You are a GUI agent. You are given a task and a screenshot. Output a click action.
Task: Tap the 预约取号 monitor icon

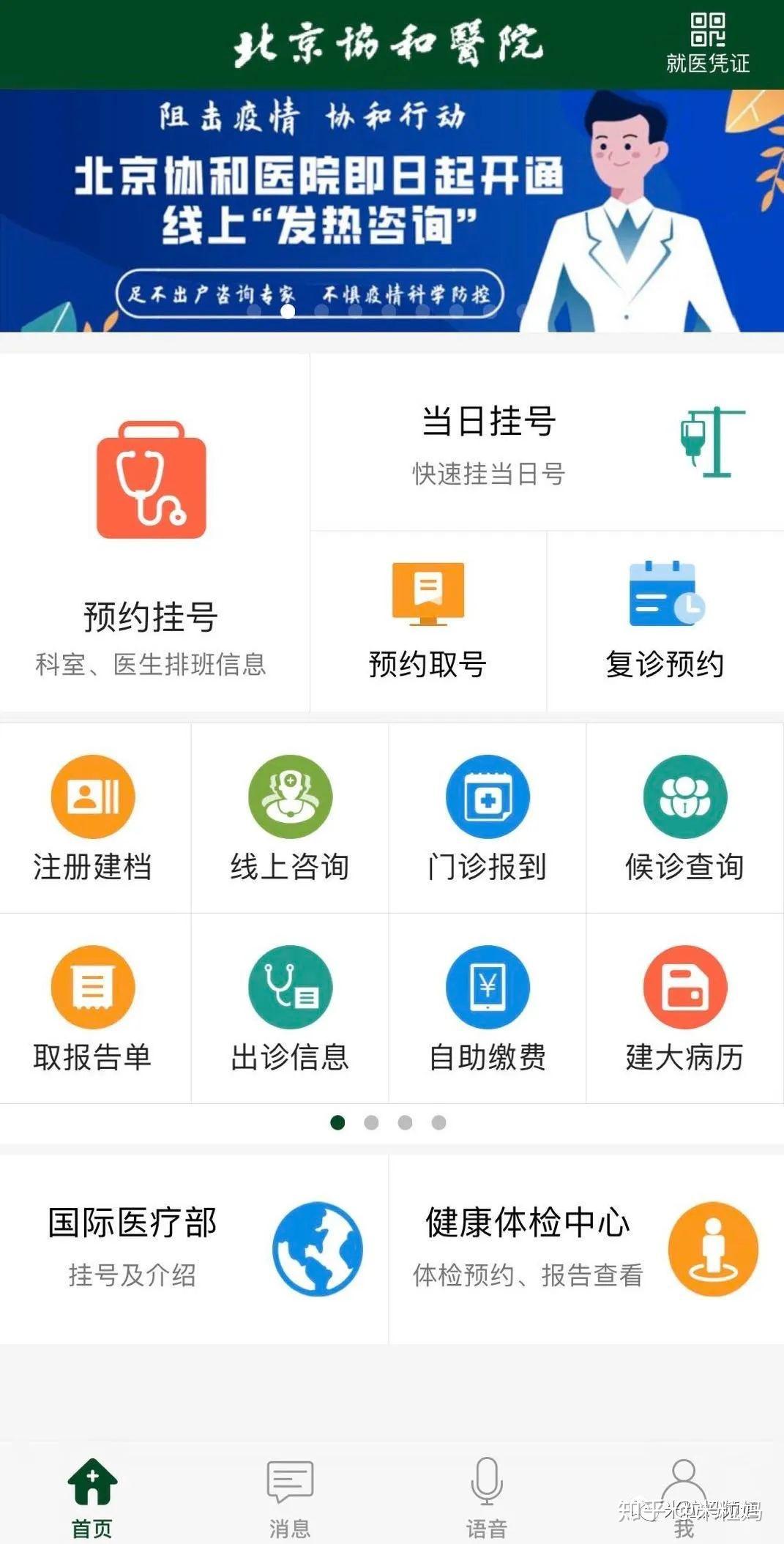coord(426,593)
